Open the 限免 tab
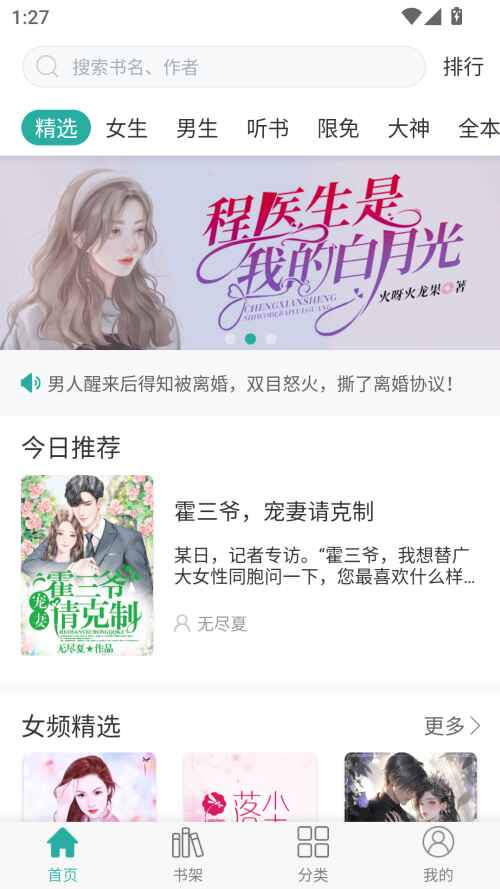This screenshot has height=889, width=500. coord(338,128)
